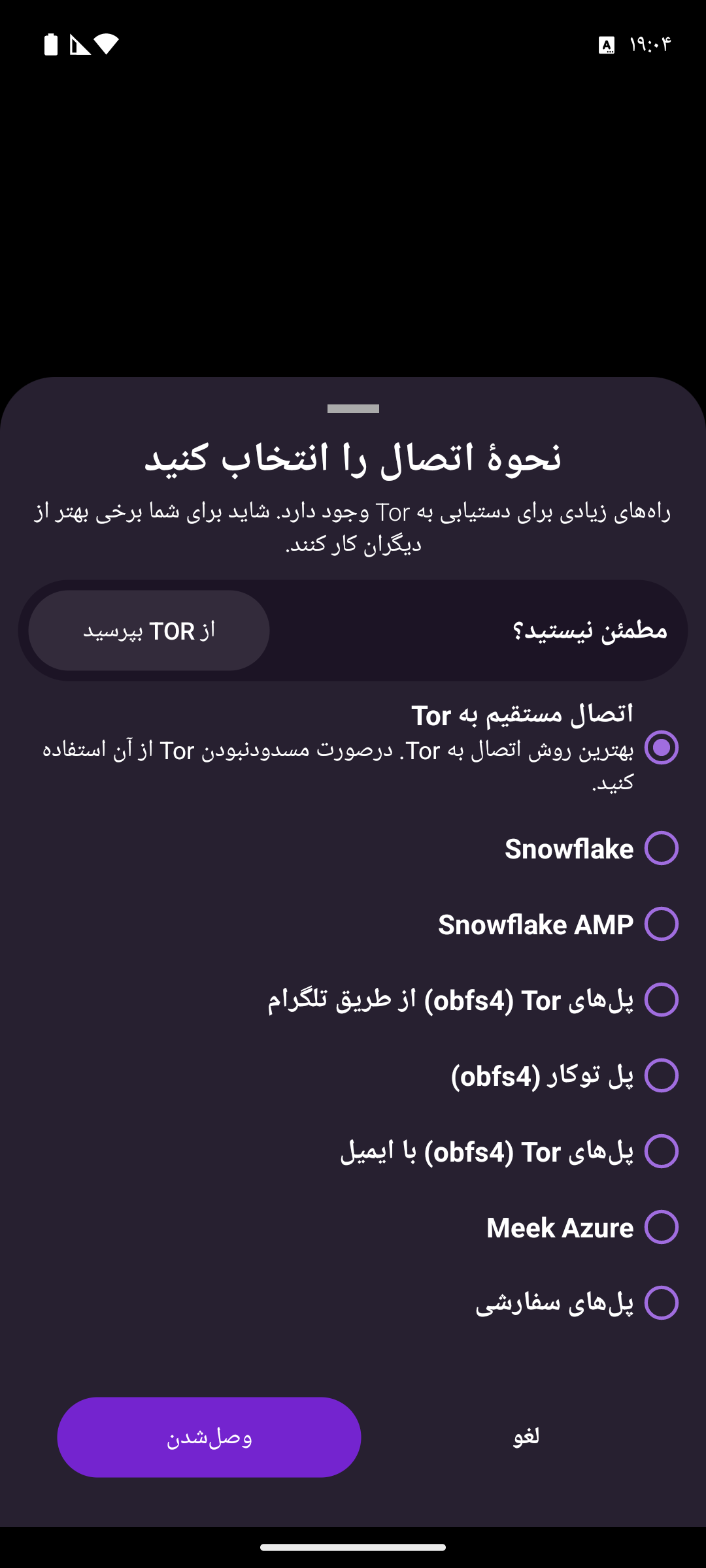
Task: Select the direct connection to Tor option
Action: coord(661,747)
